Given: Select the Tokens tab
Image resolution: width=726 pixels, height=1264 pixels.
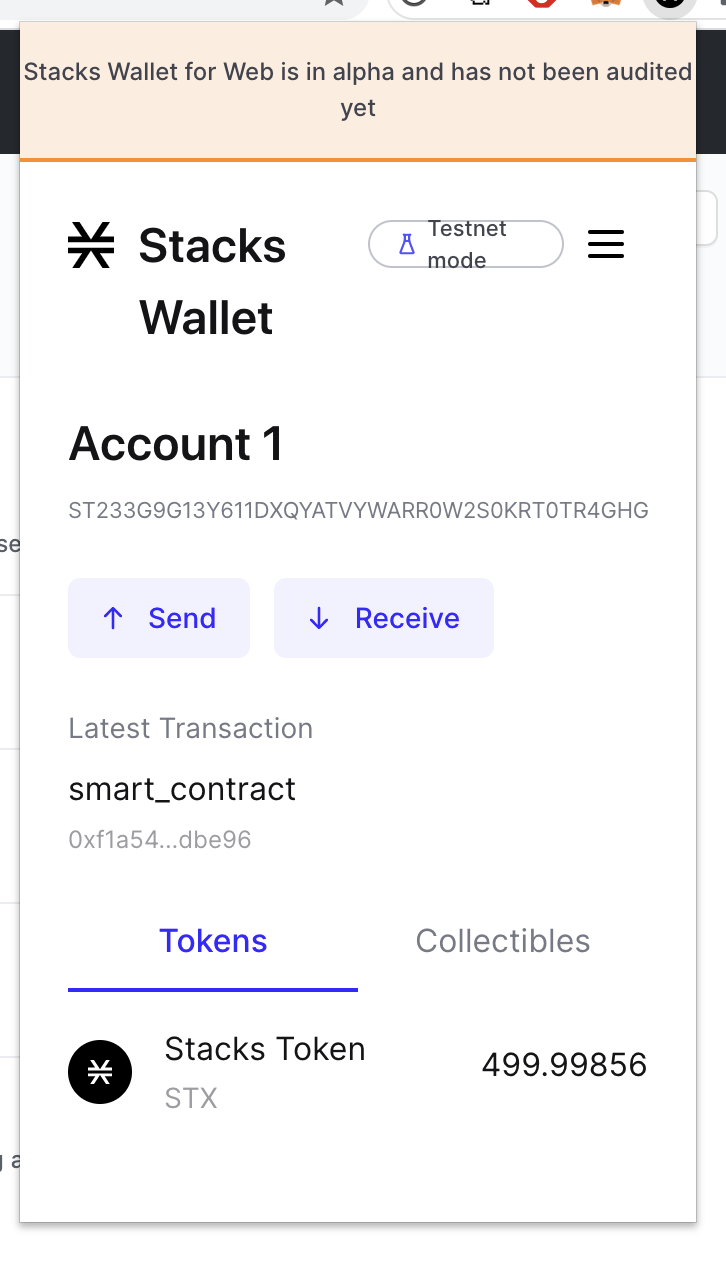Looking at the screenshot, I should tap(213, 940).
